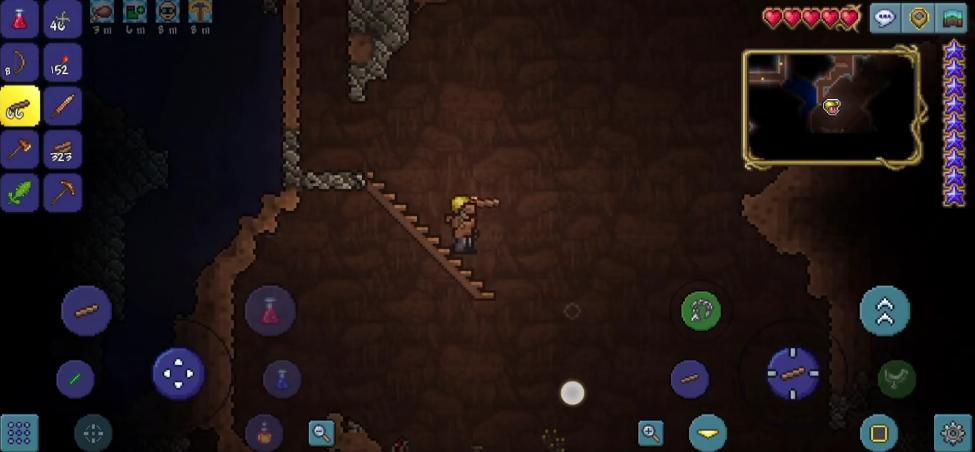
Task: Select the wooden bow hotbar slot
Action: 20,63
